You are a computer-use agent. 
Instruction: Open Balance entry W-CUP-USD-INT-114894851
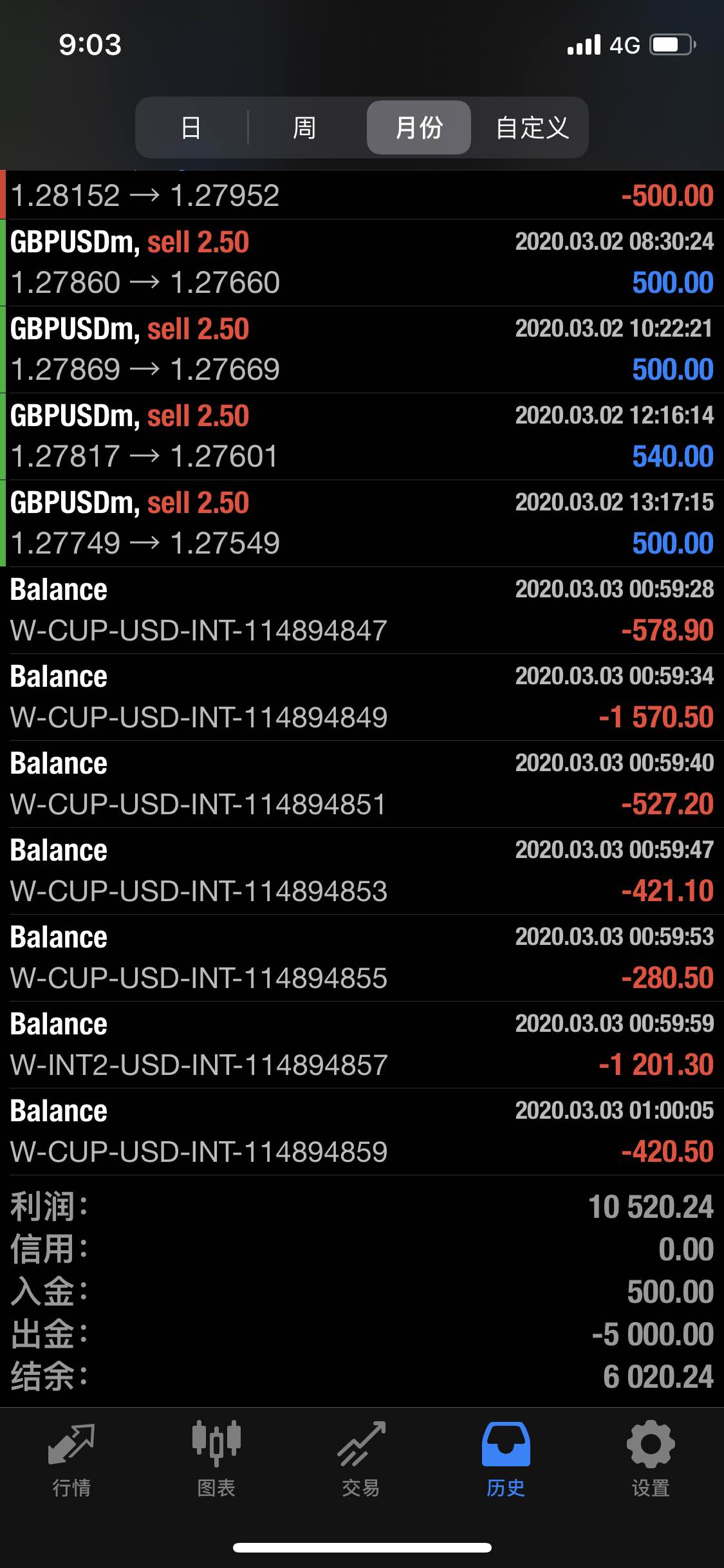[x=362, y=784]
